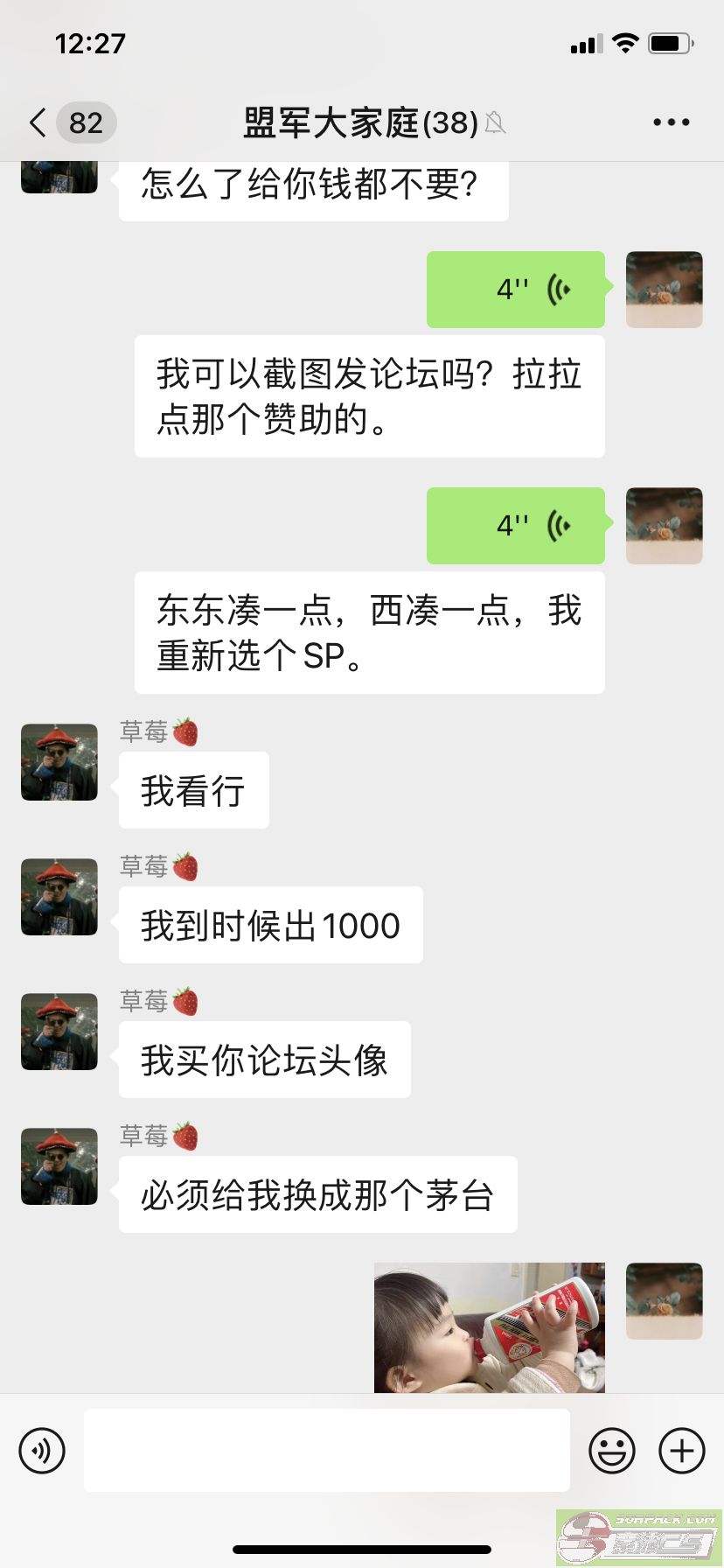Play the first 4-second voice message
724x1568 pixels.
[516, 290]
